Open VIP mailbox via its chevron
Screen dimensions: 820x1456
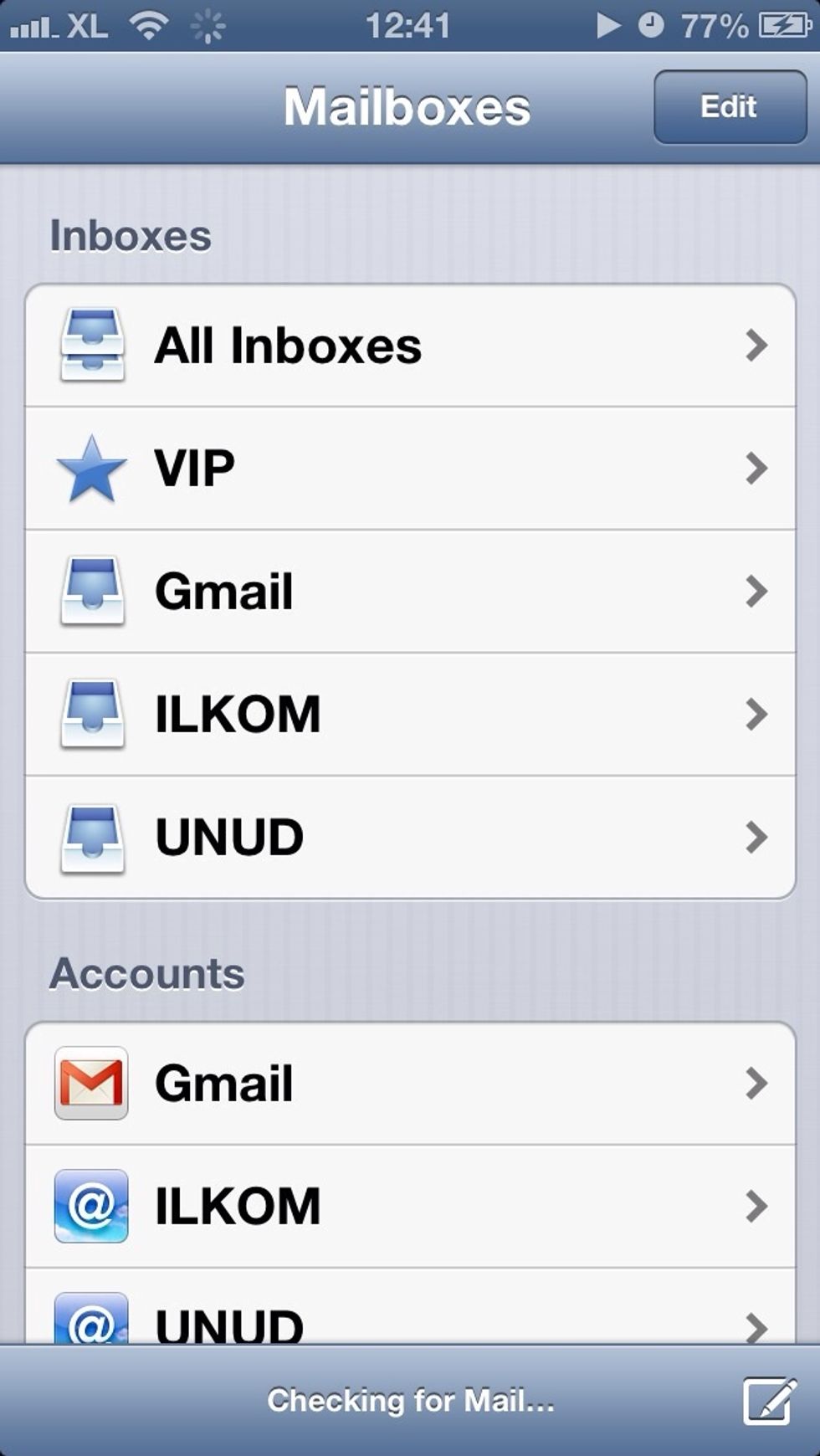757,469
